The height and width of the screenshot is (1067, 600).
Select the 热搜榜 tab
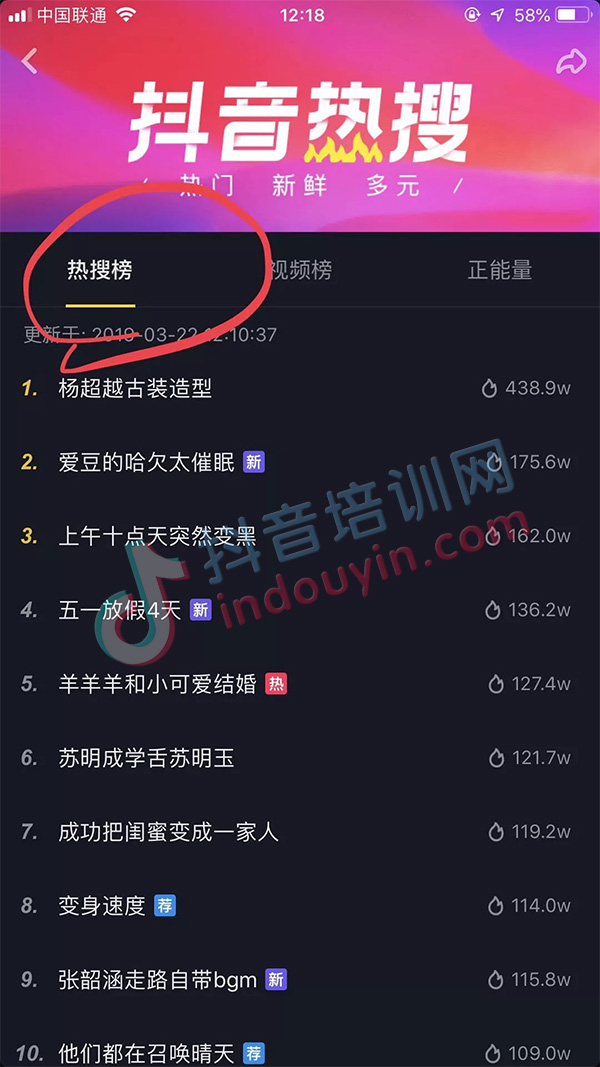pyautogui.click(x=99, y=270)
